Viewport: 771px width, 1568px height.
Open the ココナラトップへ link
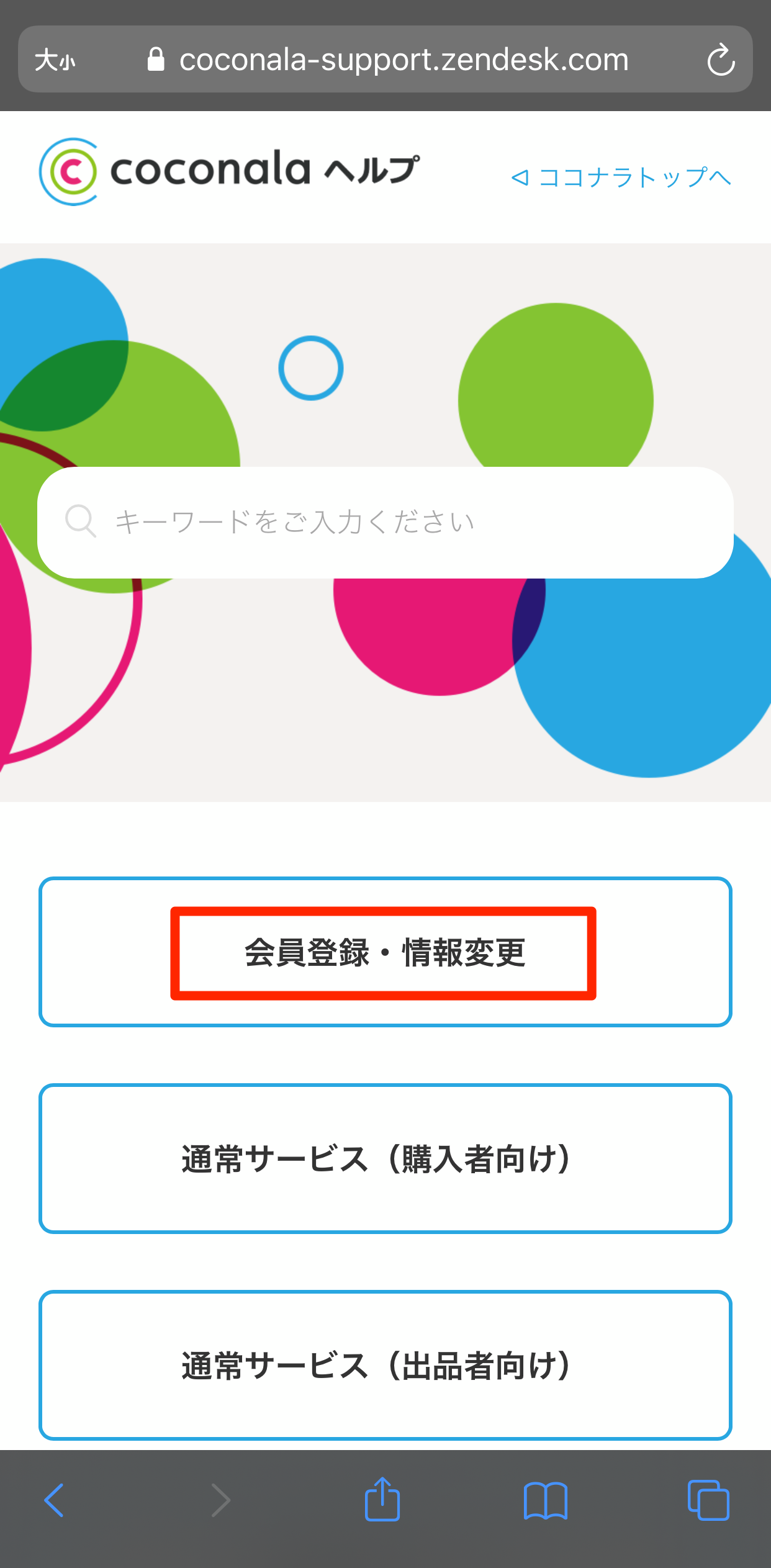point(621,178)
